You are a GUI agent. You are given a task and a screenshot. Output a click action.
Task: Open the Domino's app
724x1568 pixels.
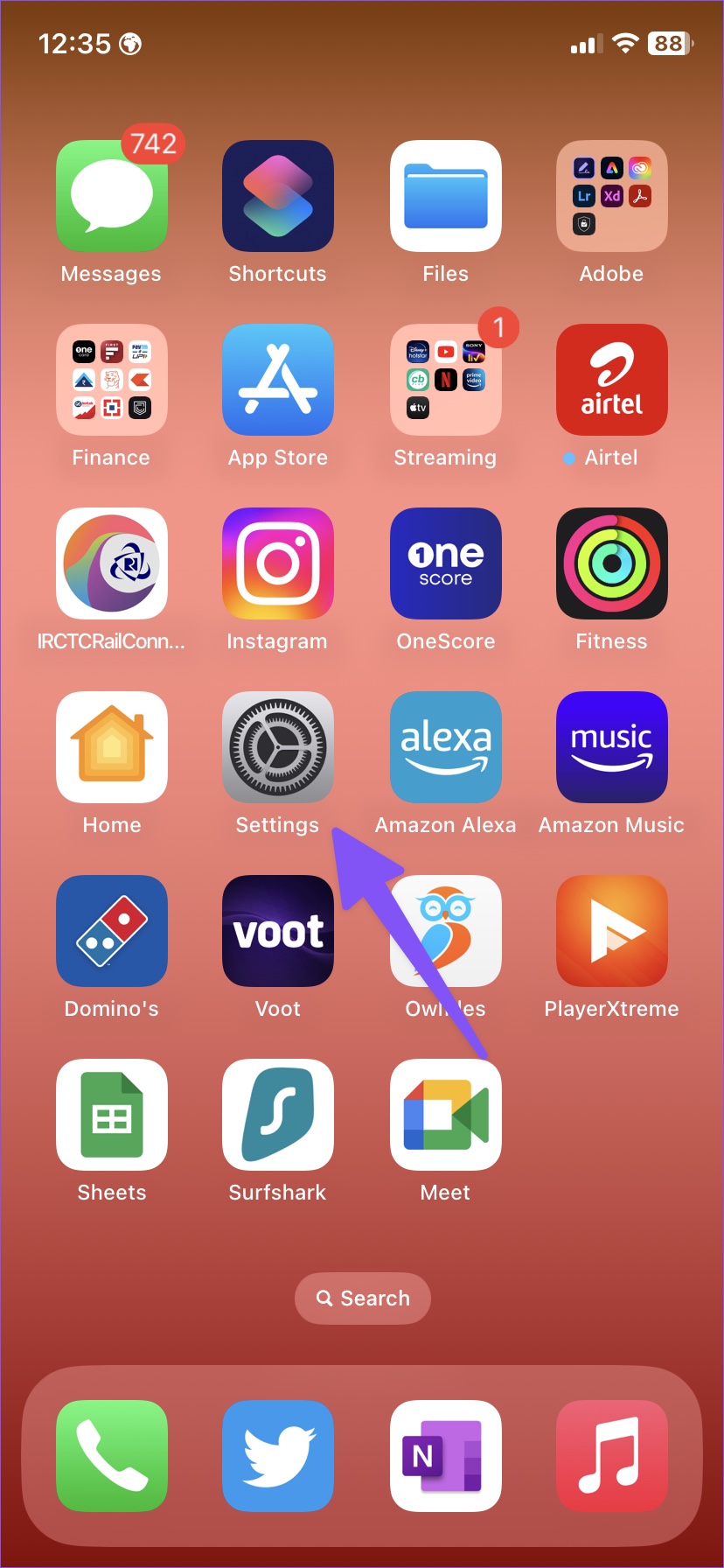[x=112, y=931]
